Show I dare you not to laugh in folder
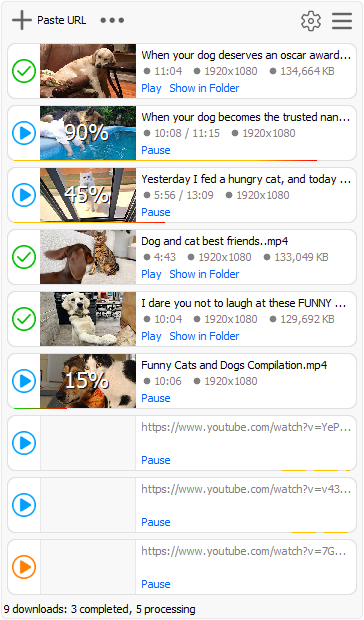Screen dimensions: 364x620 click(204, 336)
